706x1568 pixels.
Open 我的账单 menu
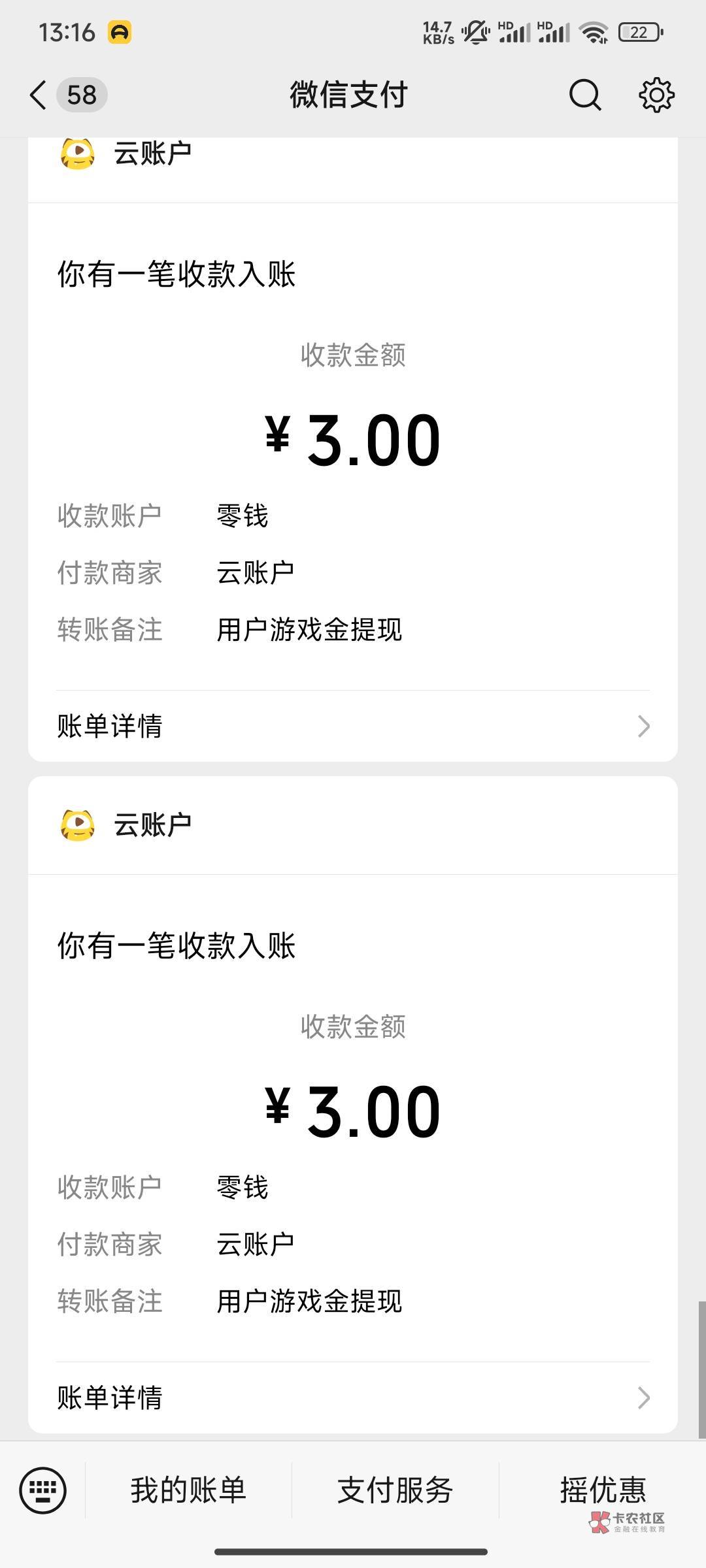tap(188, 1490)
